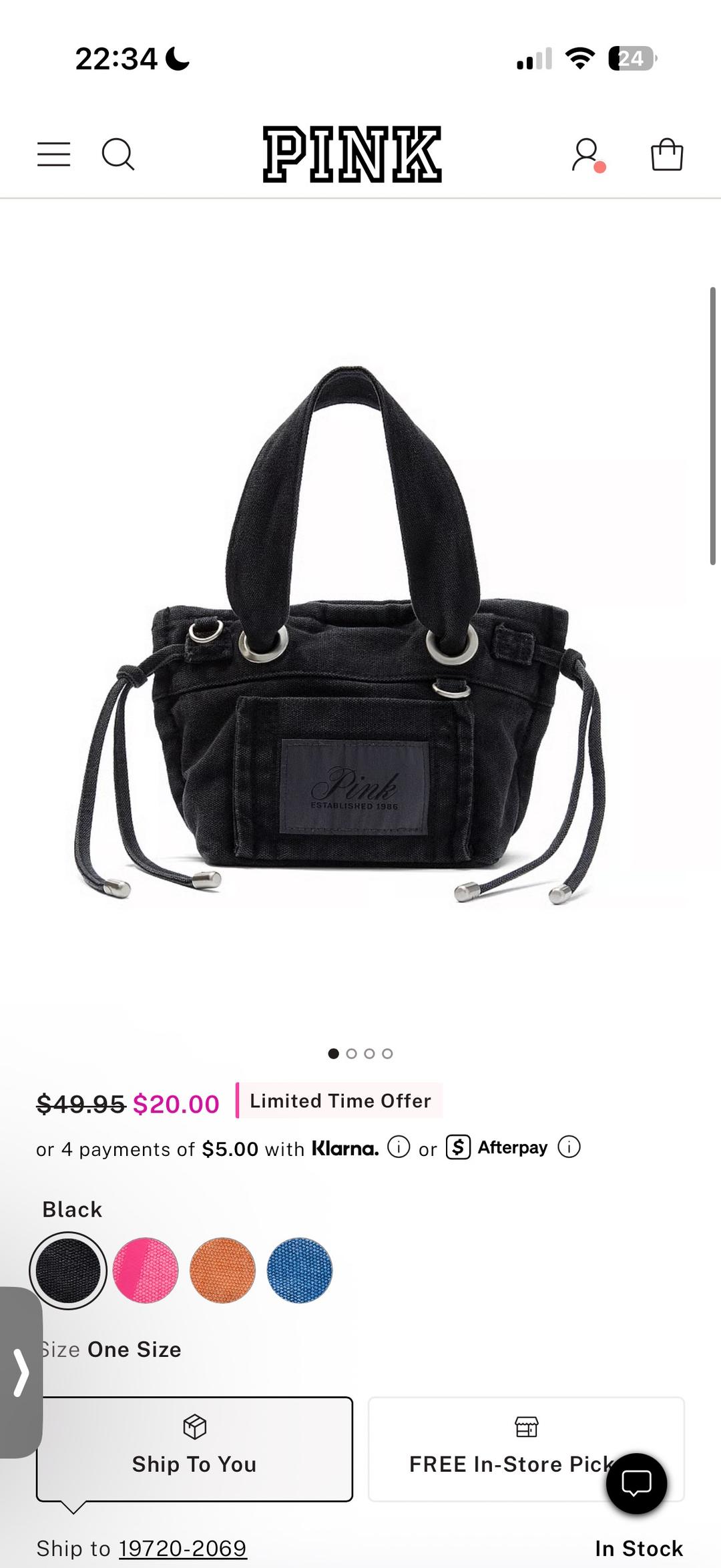Image resolution: width=721 pixels, height=1568 pixels.
Task: Open the search icon
Action: click(x=118, y=154)
